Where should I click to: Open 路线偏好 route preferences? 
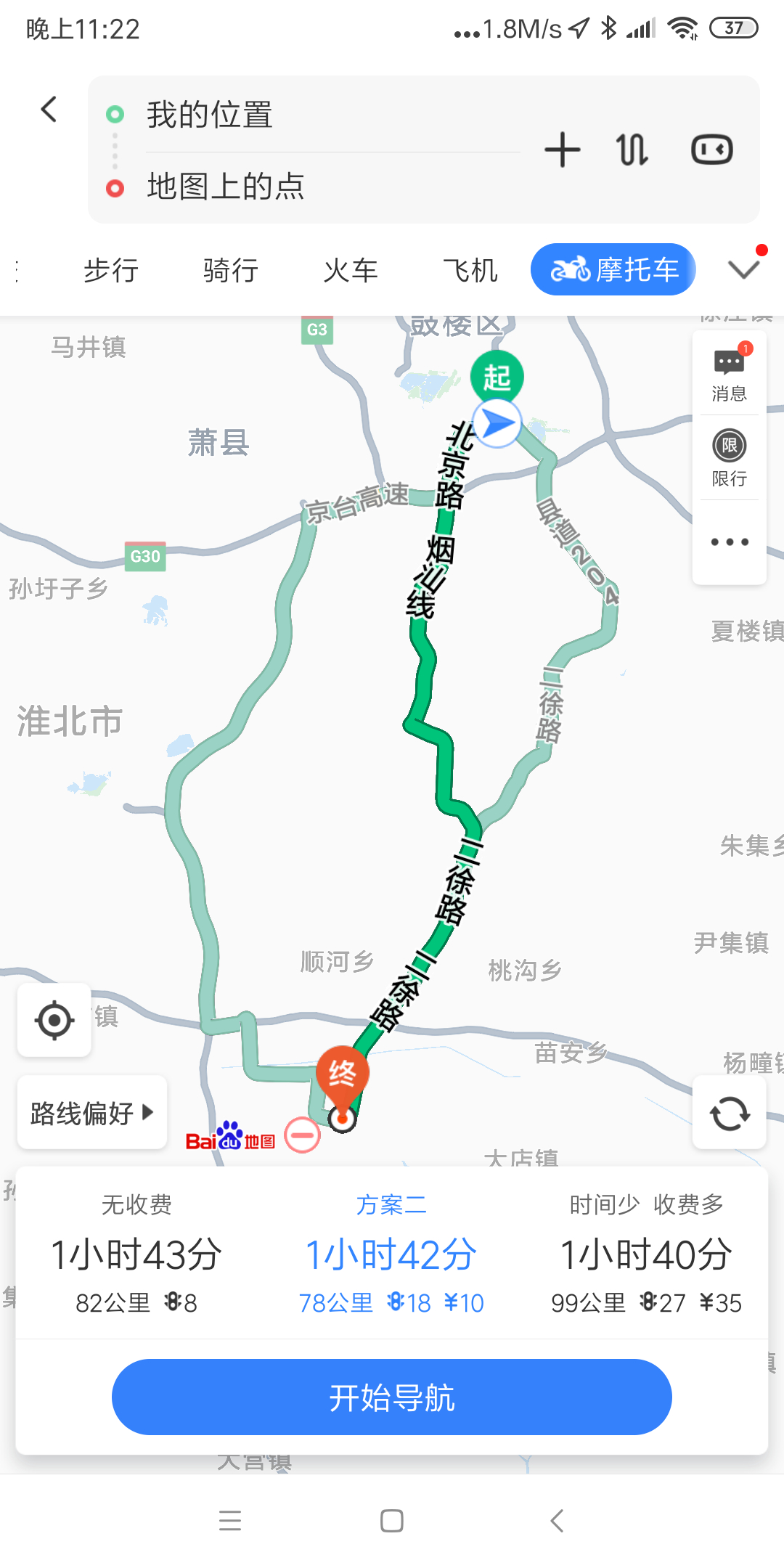92,1112
